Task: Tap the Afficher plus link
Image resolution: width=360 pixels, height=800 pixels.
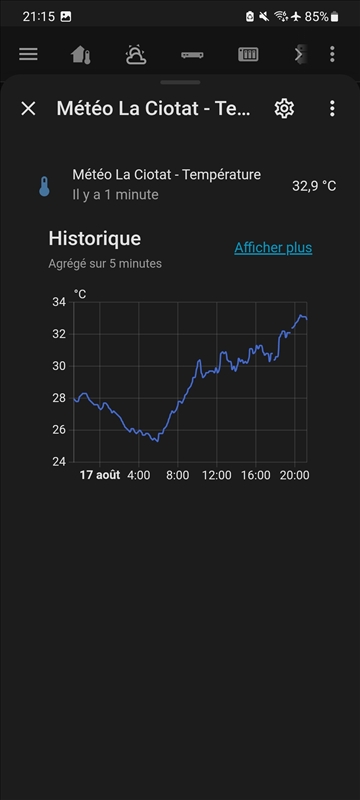Action: [x=273, y=248]
